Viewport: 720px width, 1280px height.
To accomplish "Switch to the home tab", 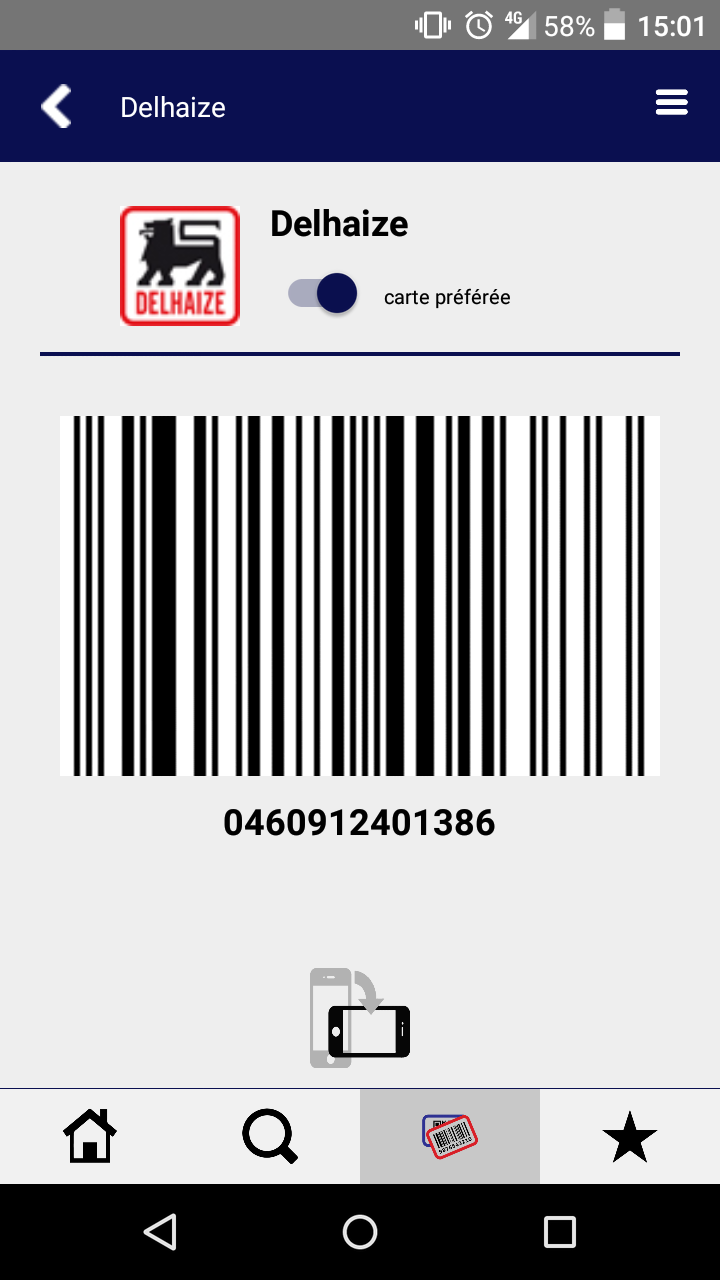I will [x=90, y=1136].
